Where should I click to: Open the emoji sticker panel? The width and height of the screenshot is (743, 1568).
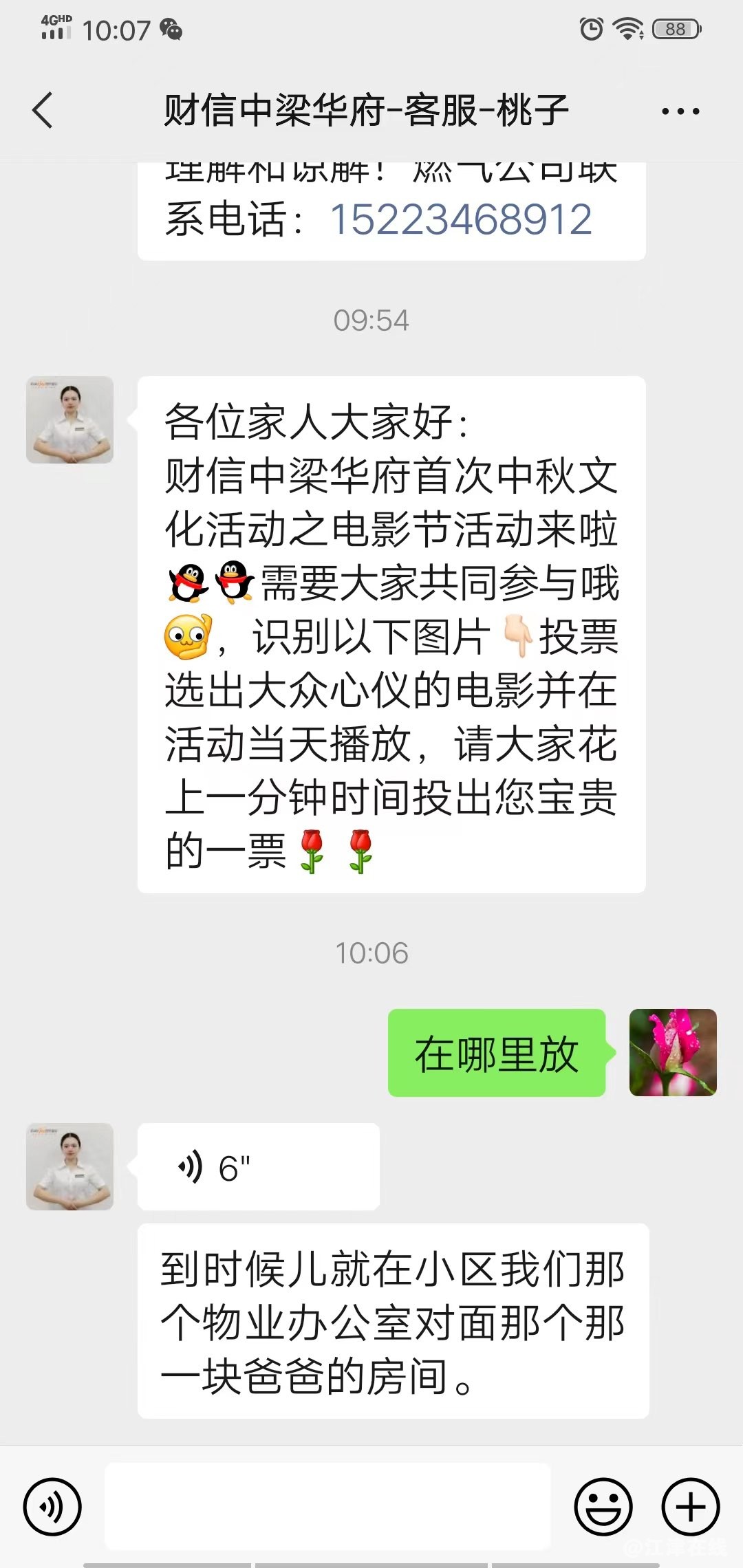(x=603, y=1507)
